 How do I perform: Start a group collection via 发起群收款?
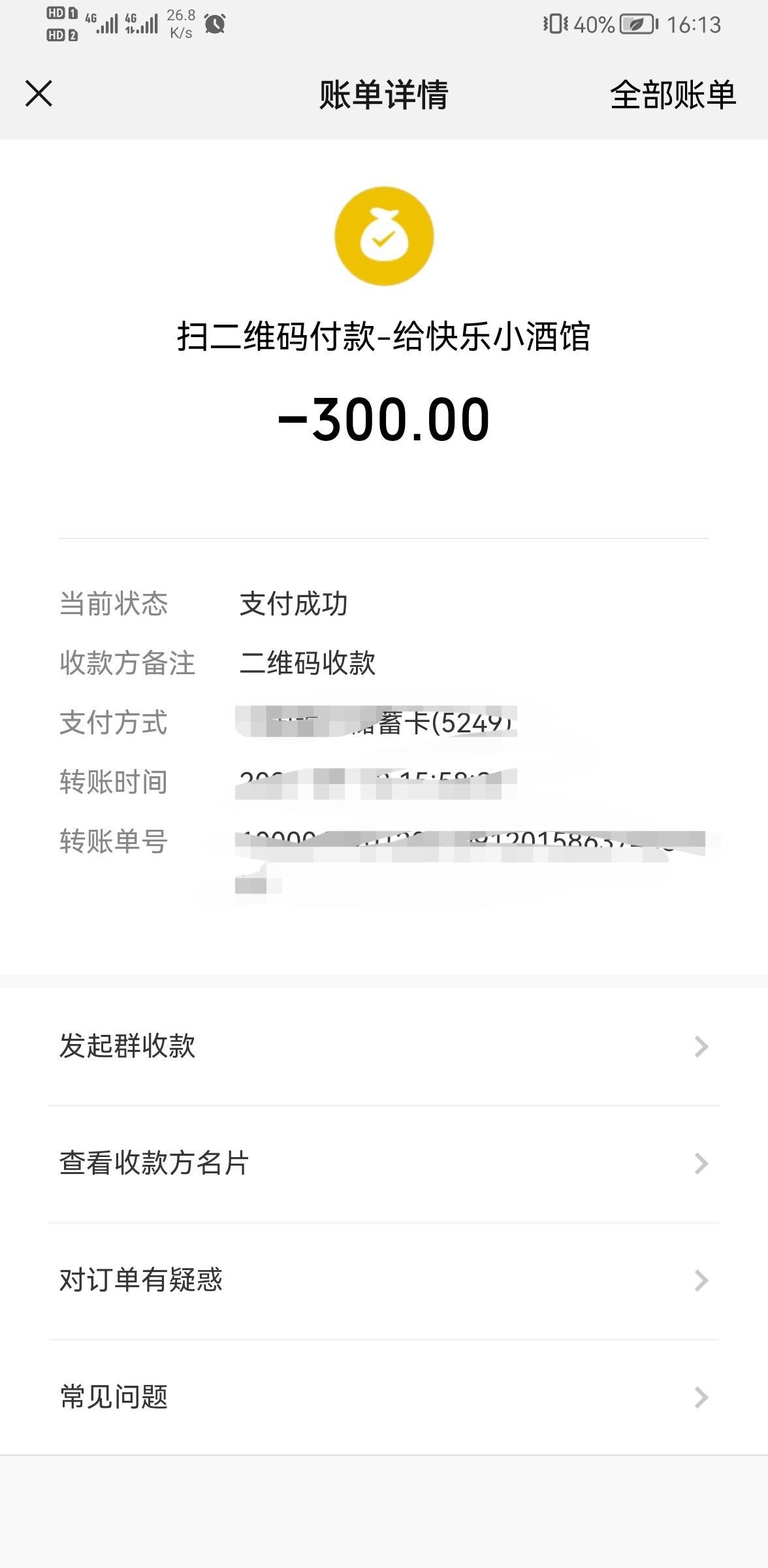click(x=384, y=1046)
